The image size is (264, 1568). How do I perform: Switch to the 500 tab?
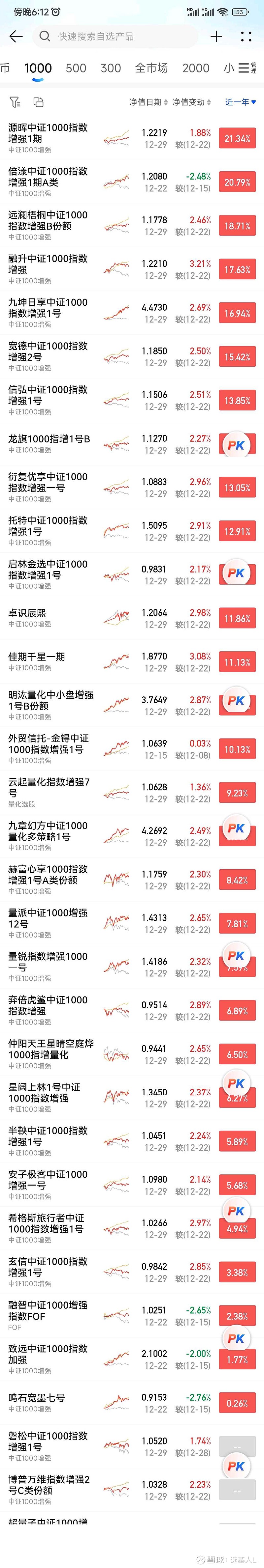[76, 68]
